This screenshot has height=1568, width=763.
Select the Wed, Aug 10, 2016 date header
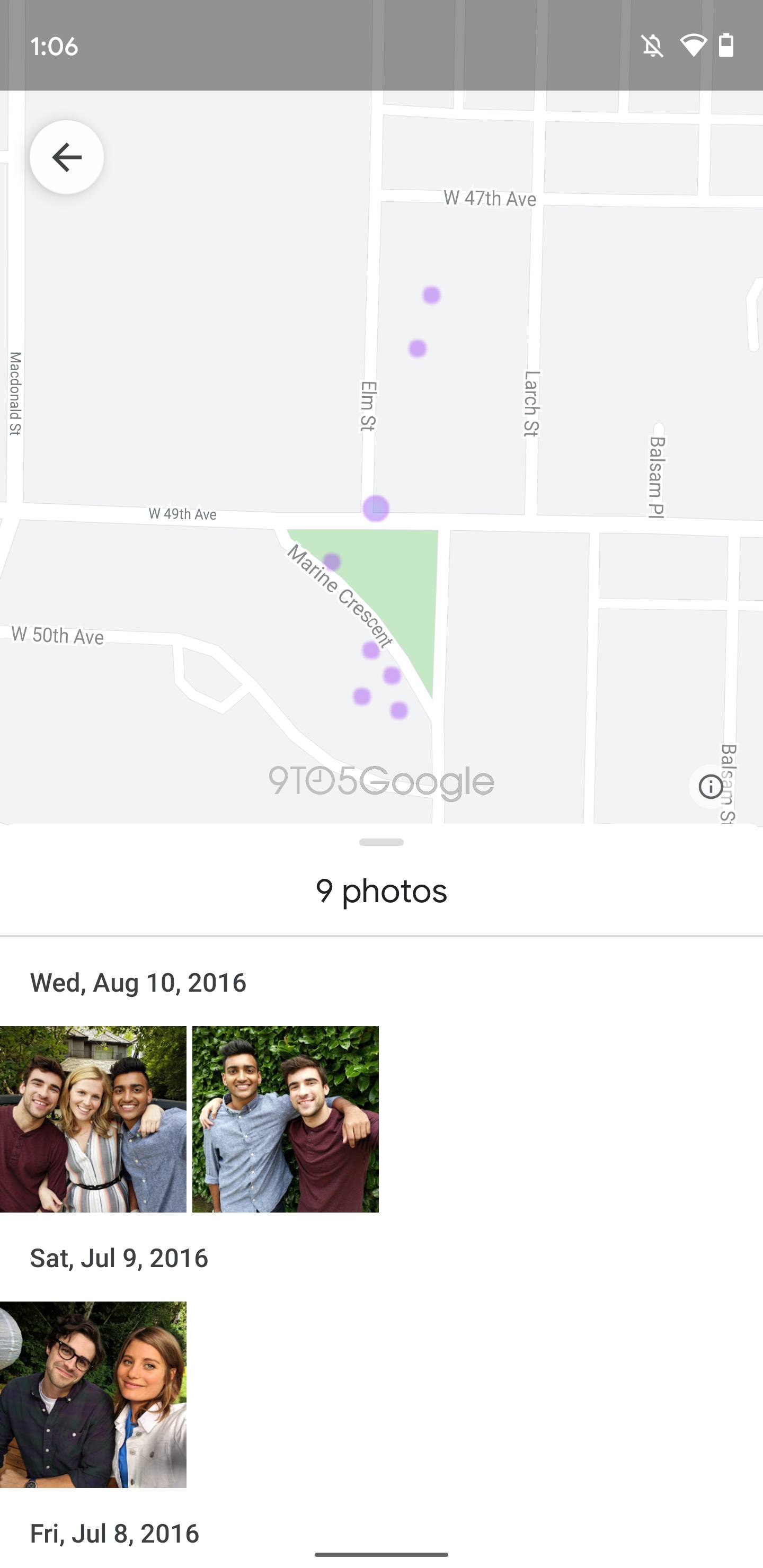(x=138, y=982)
